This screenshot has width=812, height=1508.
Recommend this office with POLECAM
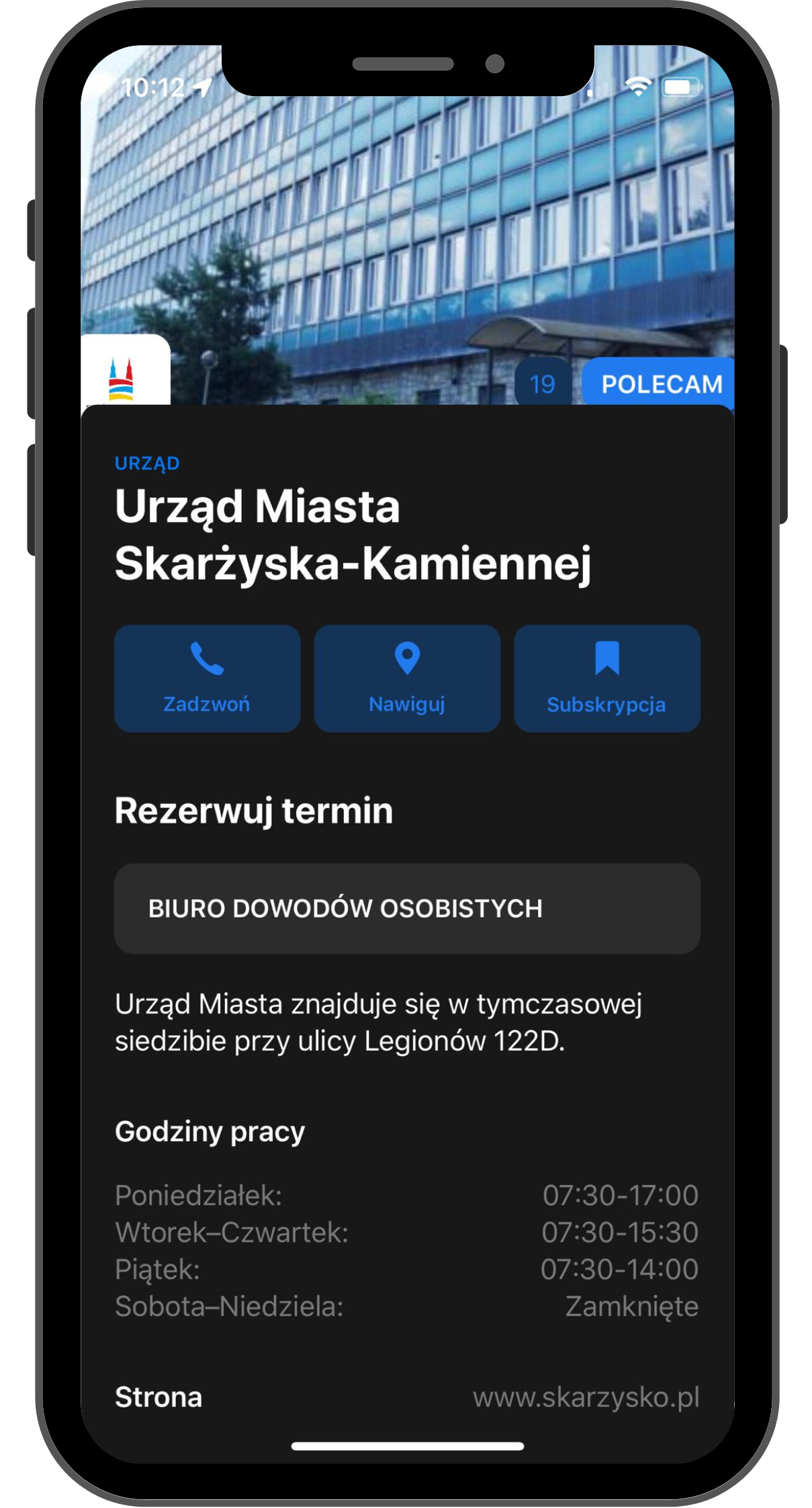tap(658, 383)
